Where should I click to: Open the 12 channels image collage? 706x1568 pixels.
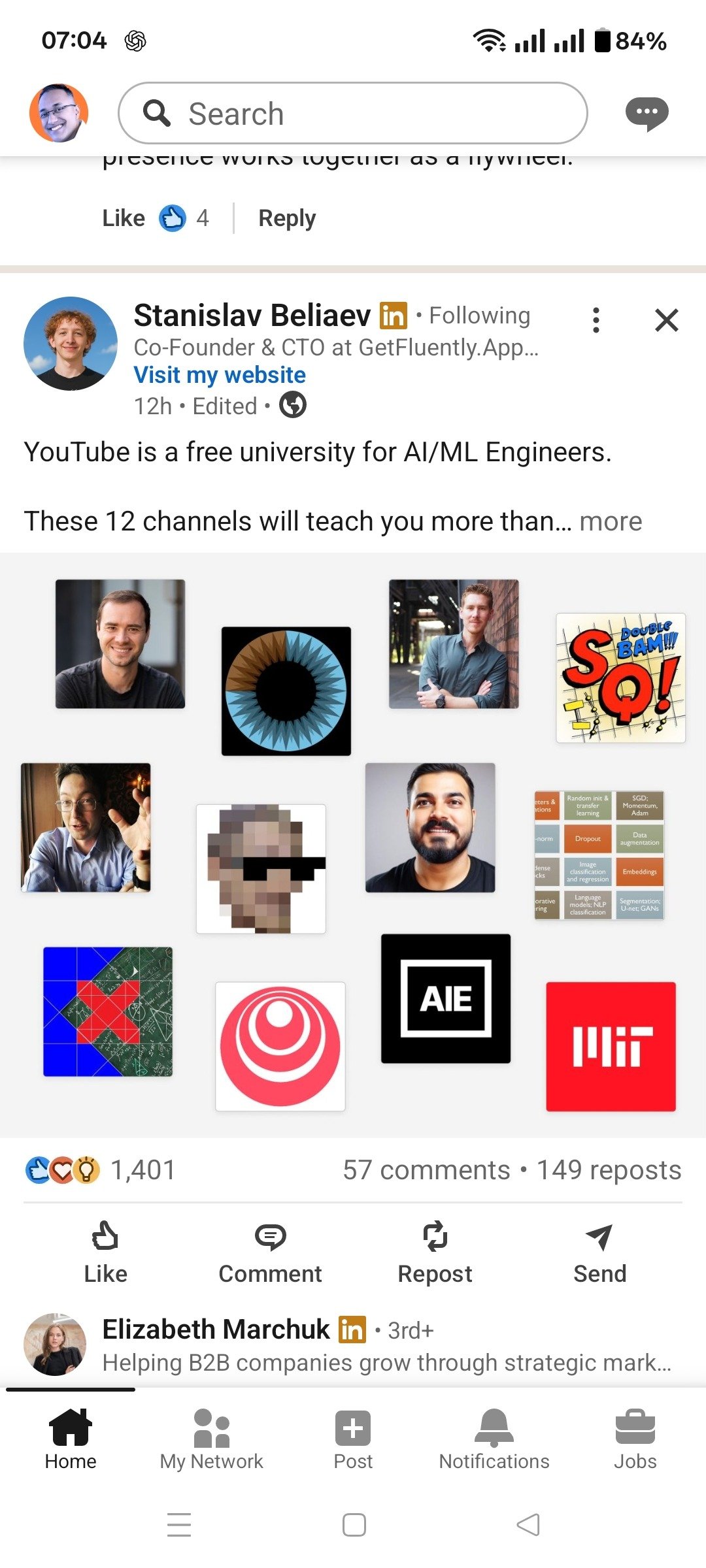[353, 844]
